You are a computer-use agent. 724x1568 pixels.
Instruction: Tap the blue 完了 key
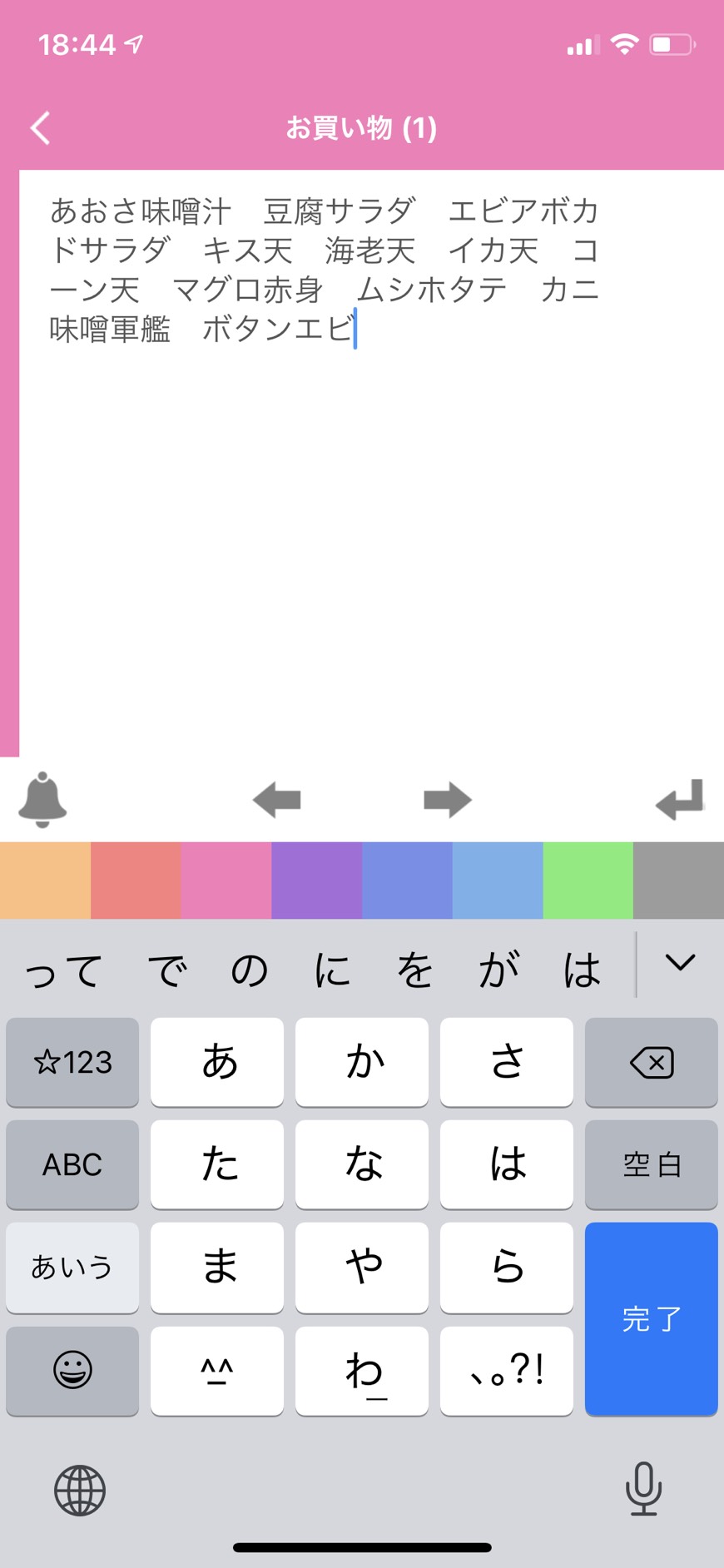652,1318
